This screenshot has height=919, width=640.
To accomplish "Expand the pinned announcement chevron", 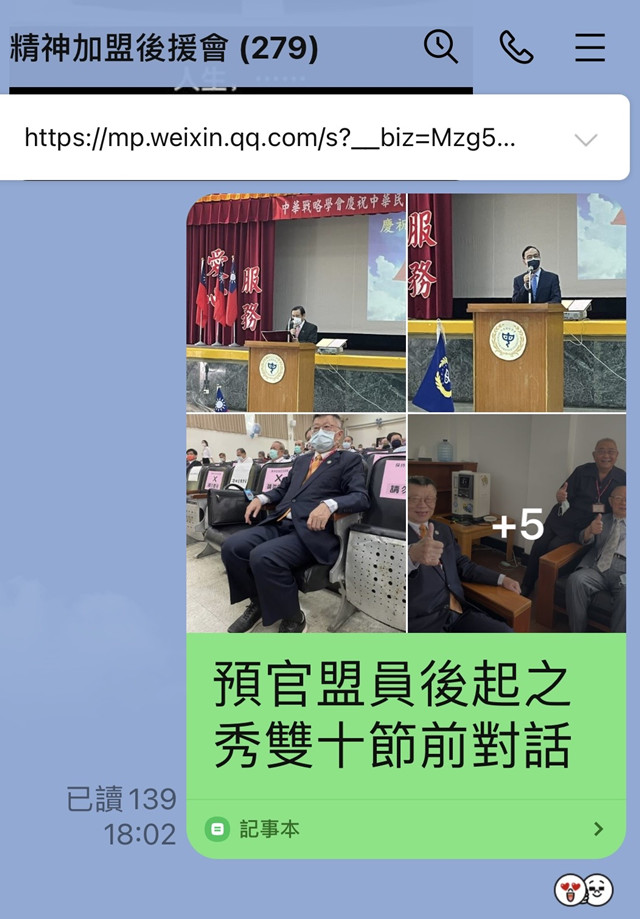I will pyautogui.click(x=586, y=139).
